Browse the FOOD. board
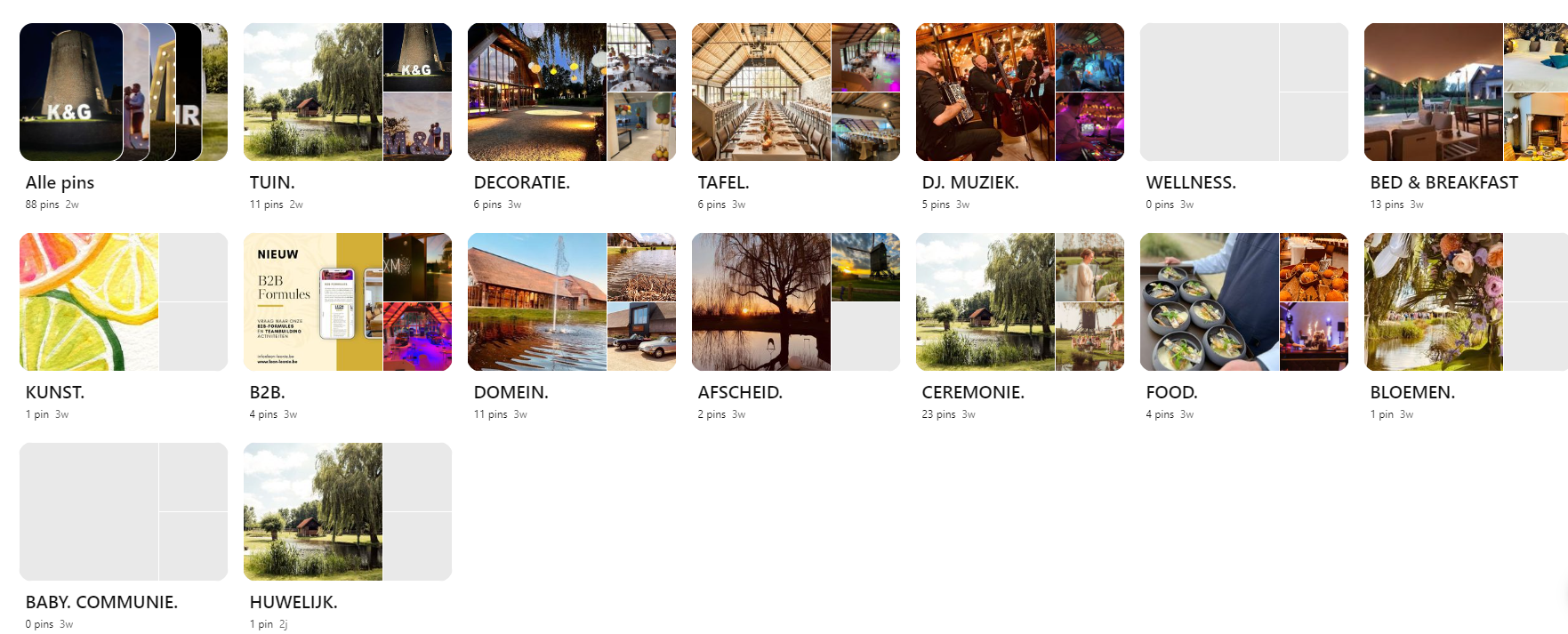 click(x=1244, y=302)
